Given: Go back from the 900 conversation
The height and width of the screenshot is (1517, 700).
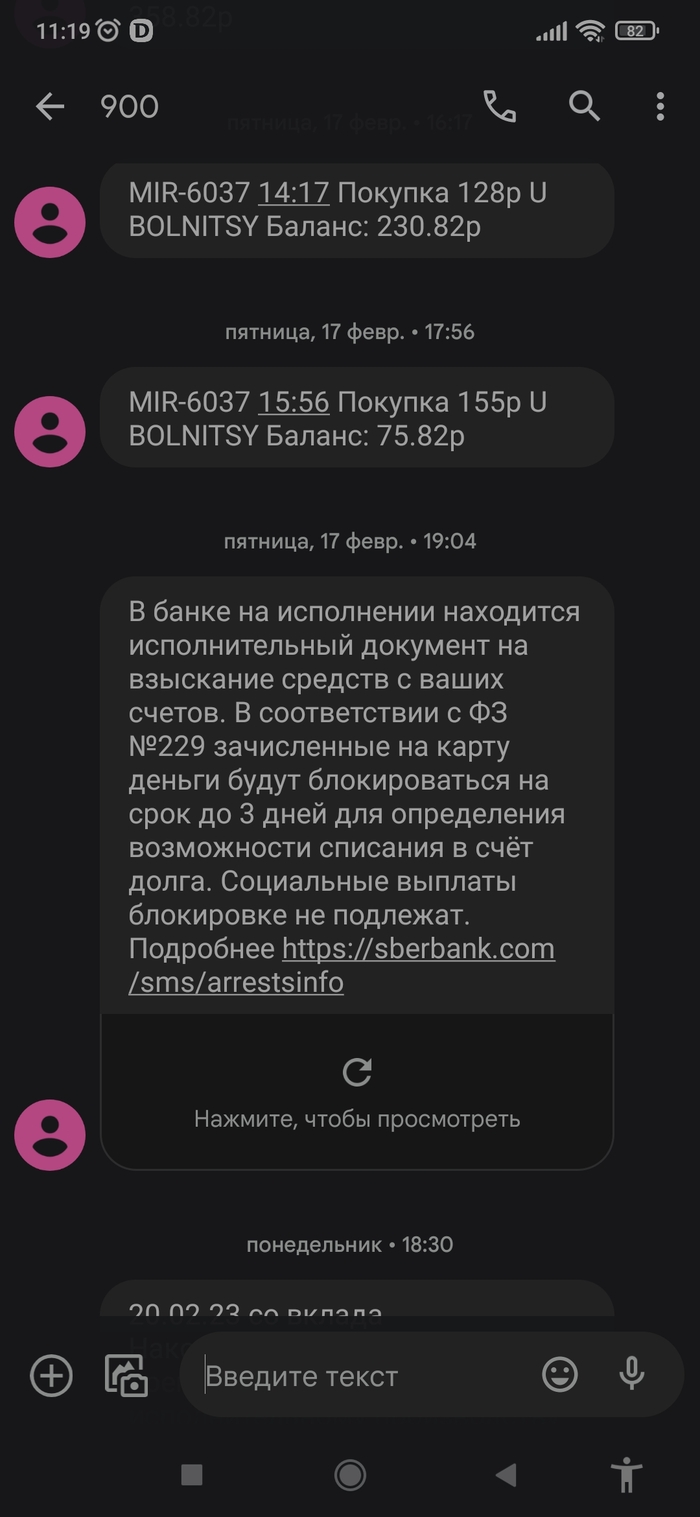Looking at the screenshot, I should [49, 106].
